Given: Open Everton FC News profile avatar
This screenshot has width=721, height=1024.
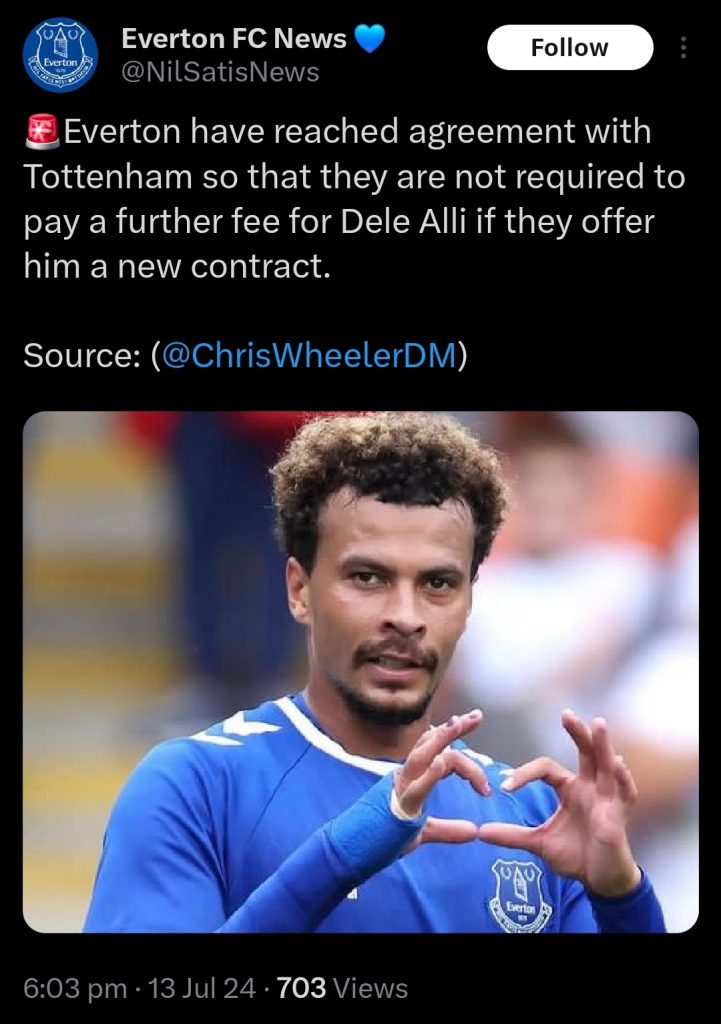Looking at the screenshot, I should [60, 55].
